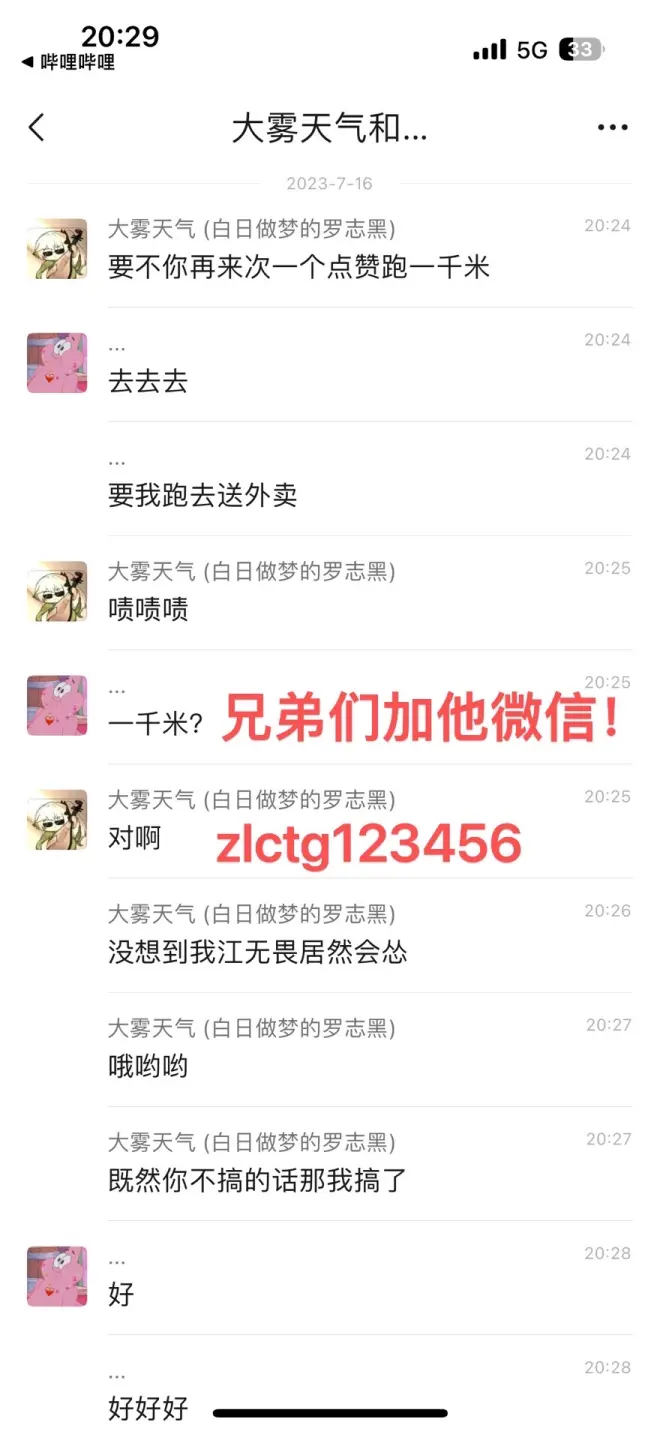
Task: View profile from avatar beside 啧啧啧
Action: [57, 591]
